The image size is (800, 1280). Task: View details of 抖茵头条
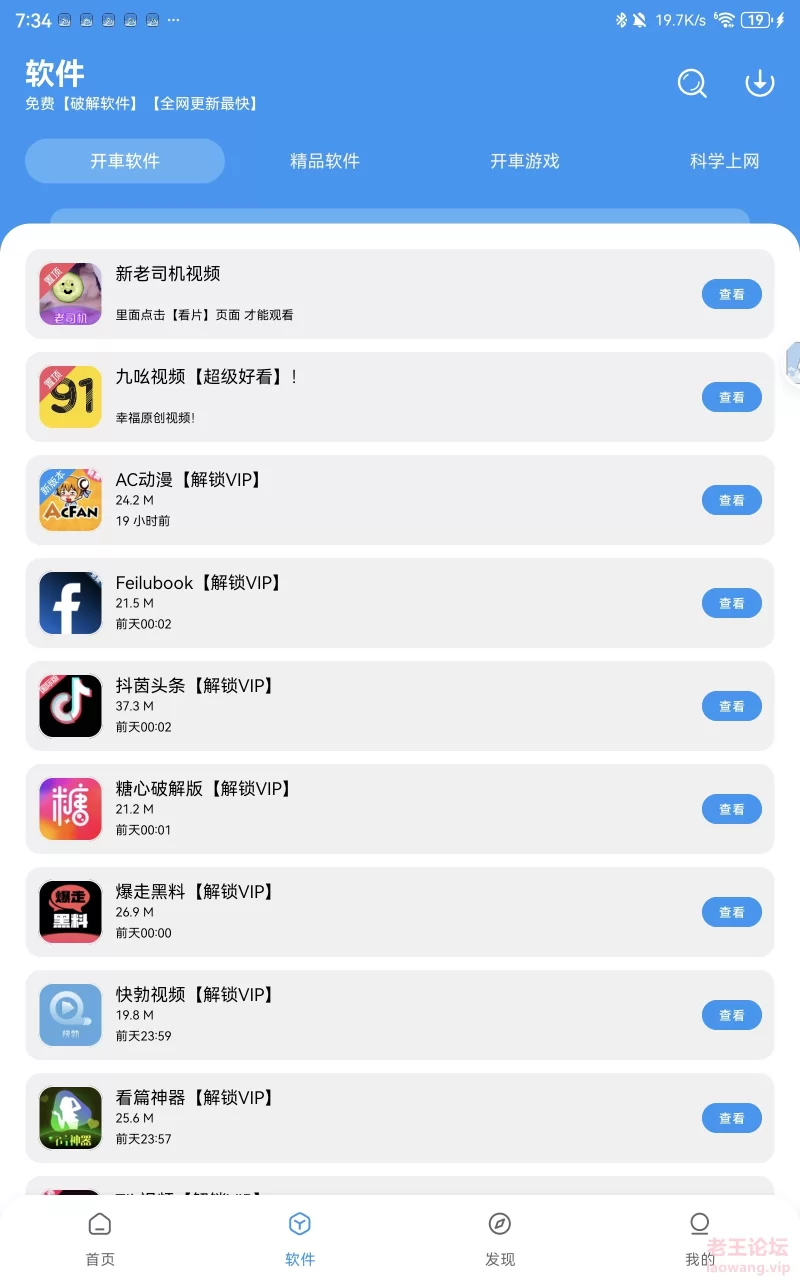731,706
